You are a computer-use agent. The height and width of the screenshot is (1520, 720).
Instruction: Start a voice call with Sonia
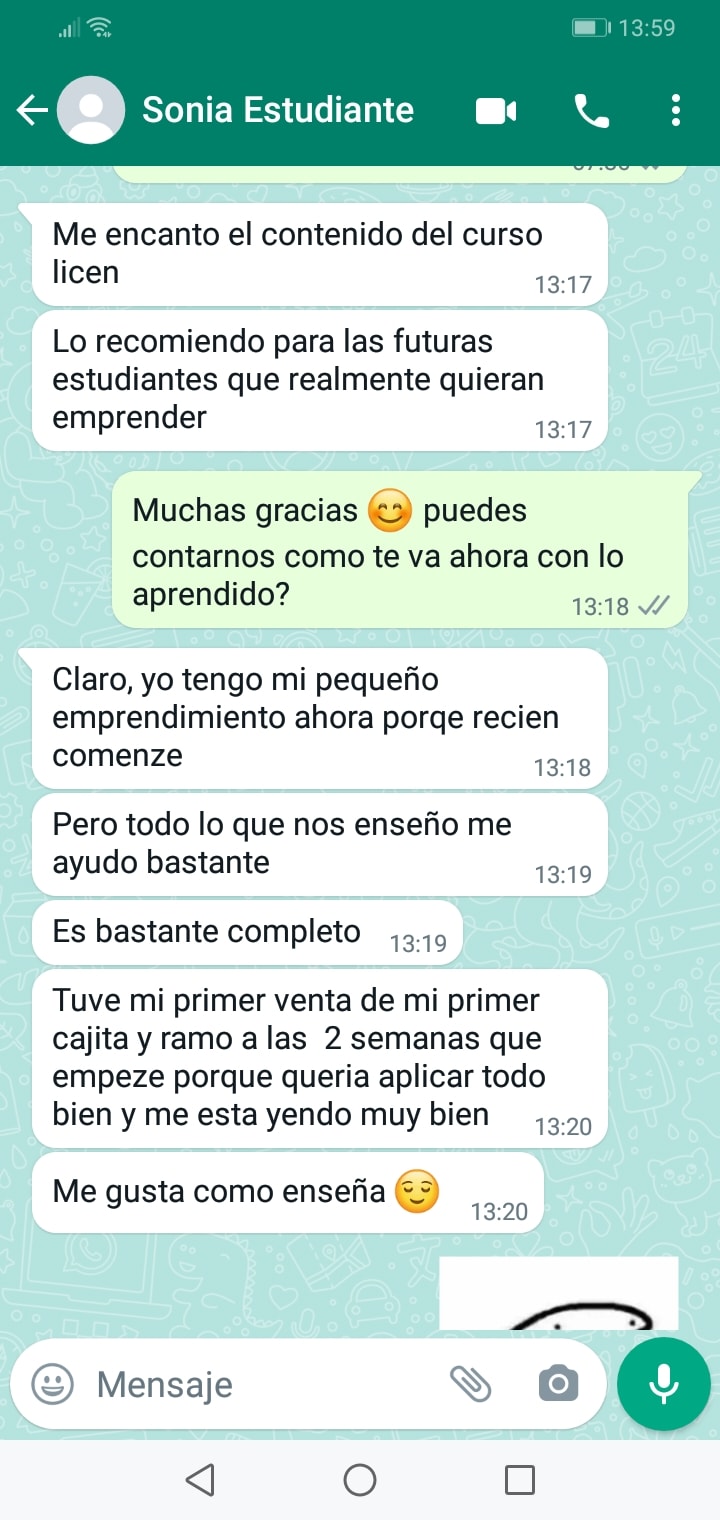[x=592, y=110]
